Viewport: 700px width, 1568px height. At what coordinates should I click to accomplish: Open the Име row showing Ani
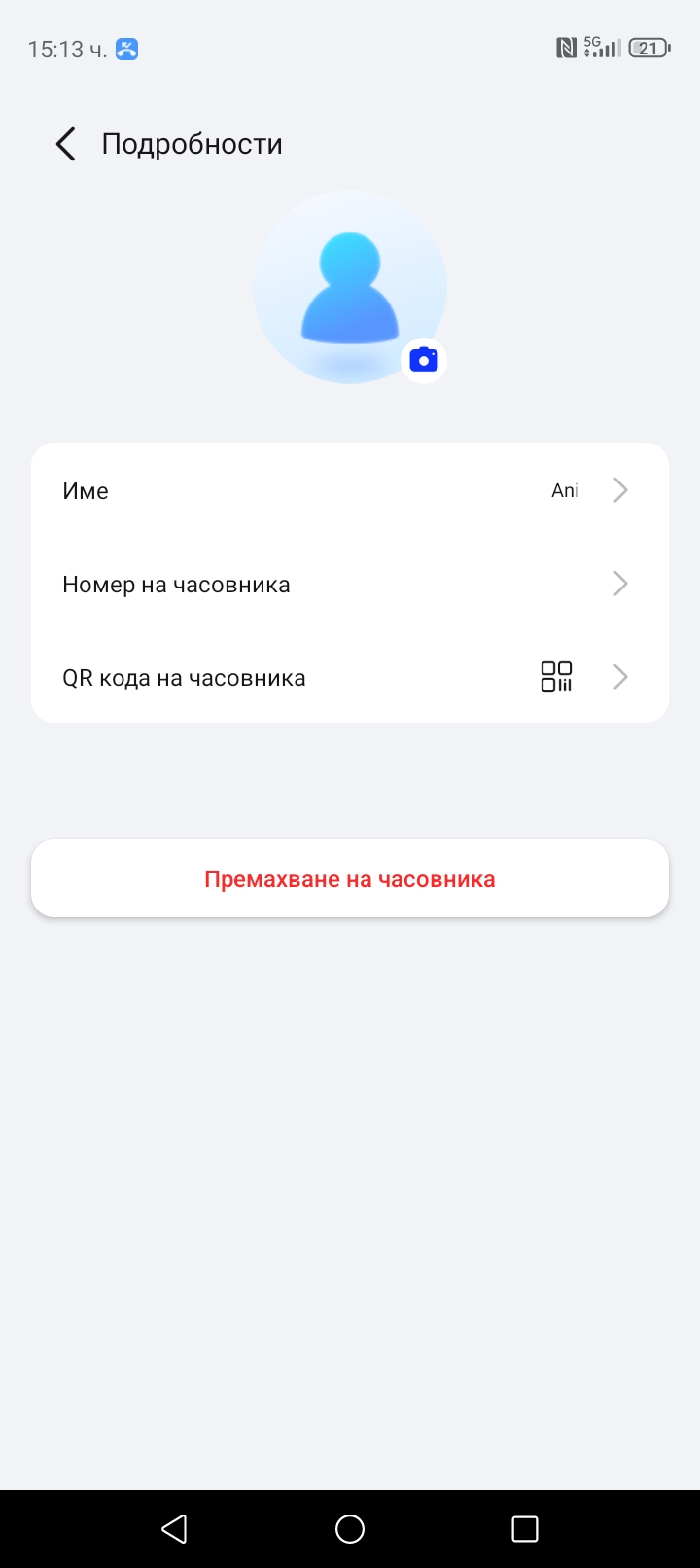tap(350, 490)
